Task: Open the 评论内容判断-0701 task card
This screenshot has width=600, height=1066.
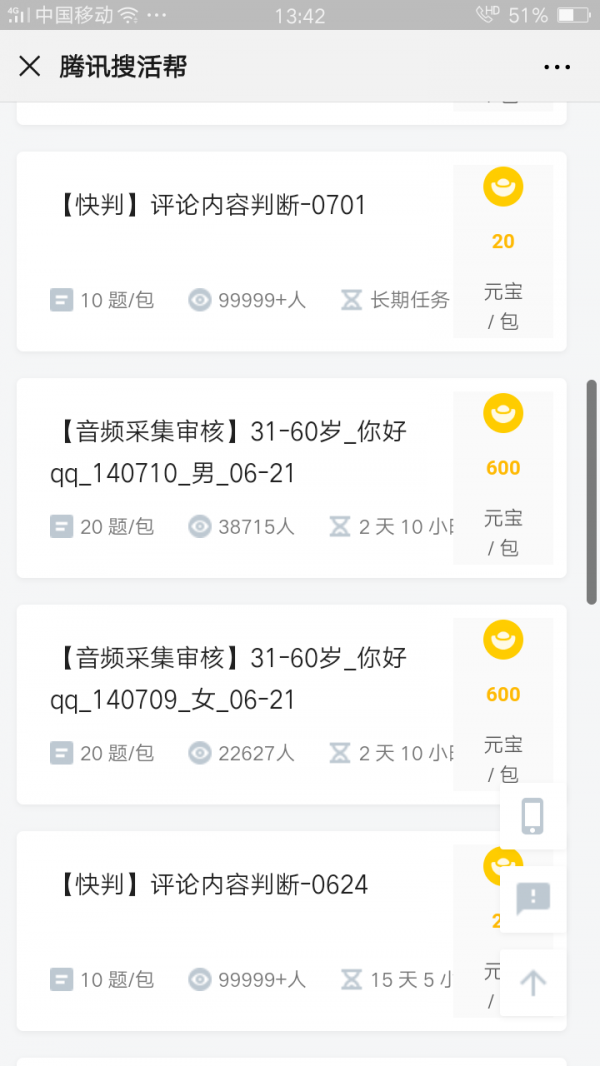Action: (292, 252)
